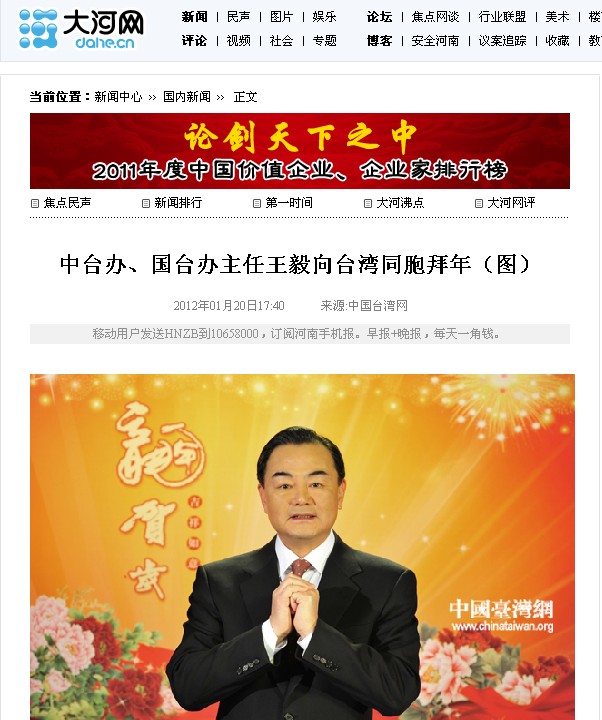This screenshot has width=602, height=720.
Task: Open 新闻排行 ranking link
Action: tap(178, 203)
